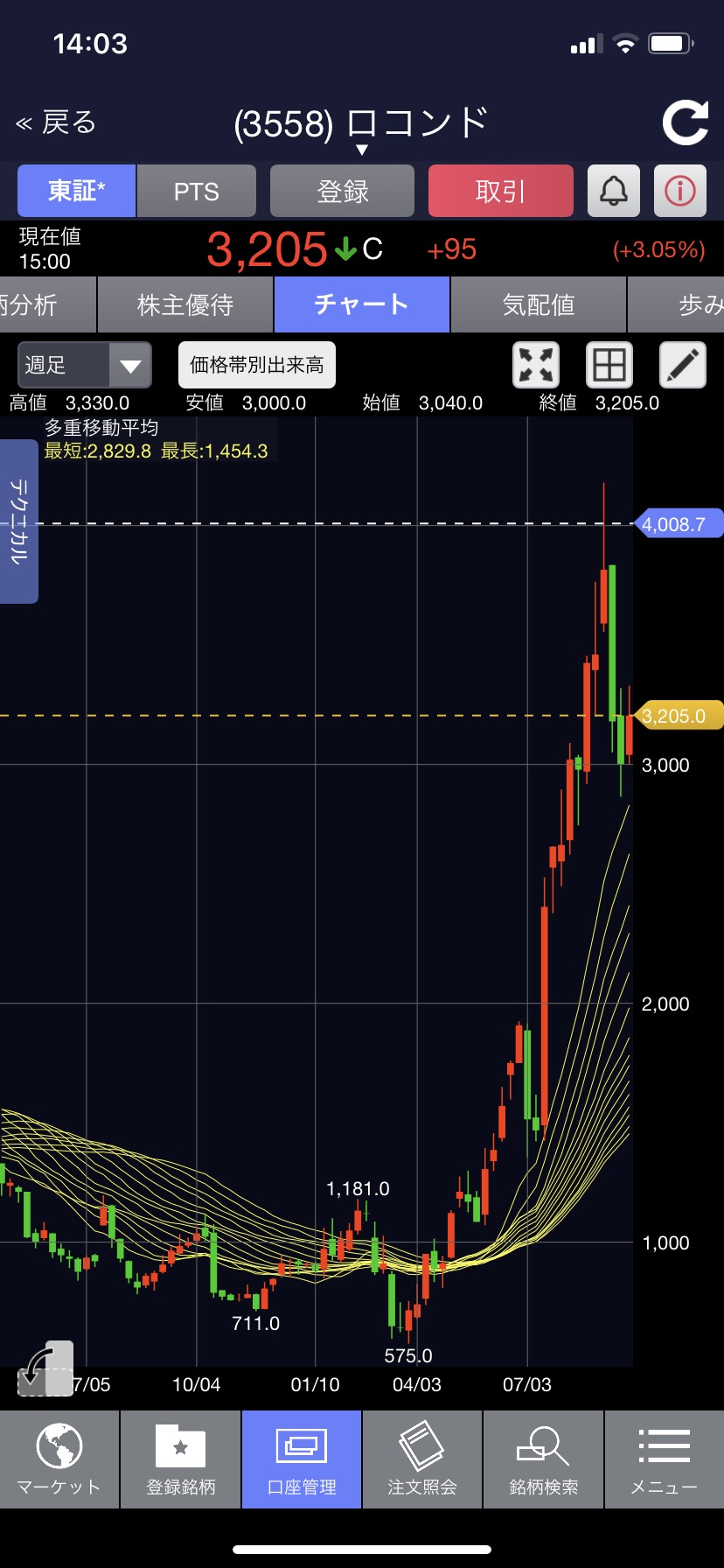This screenshot has height=1568, width=724.
Task: Tap the 登録 button
Action: pos(342,191)
